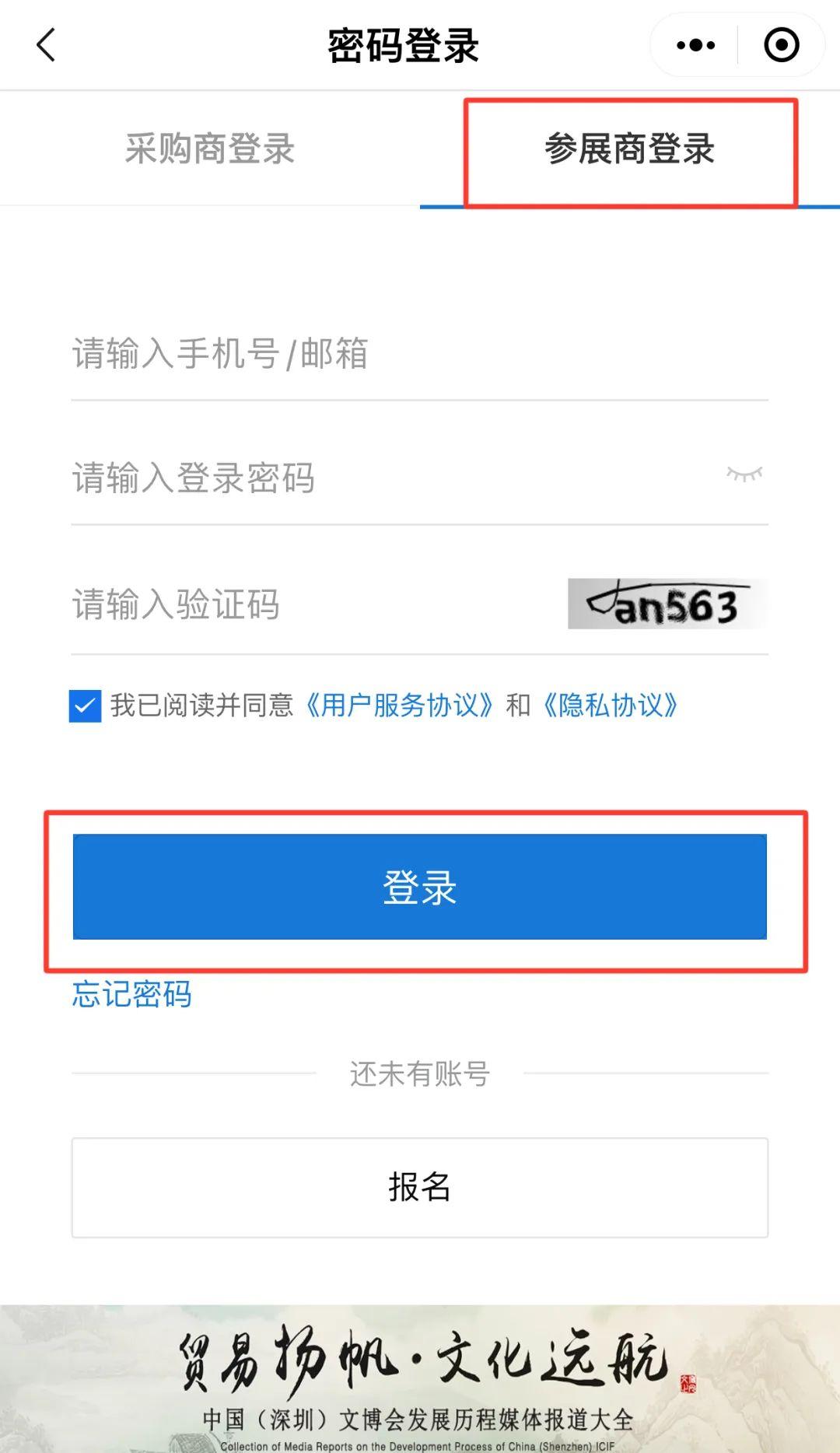Tap the blue 登录 button
The image size is (840, 1453).
(x=419, y=887)
